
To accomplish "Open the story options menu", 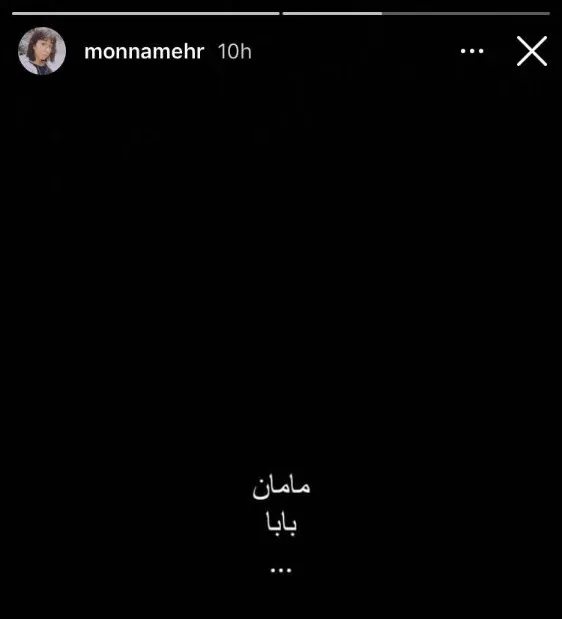I will [472, 51].
